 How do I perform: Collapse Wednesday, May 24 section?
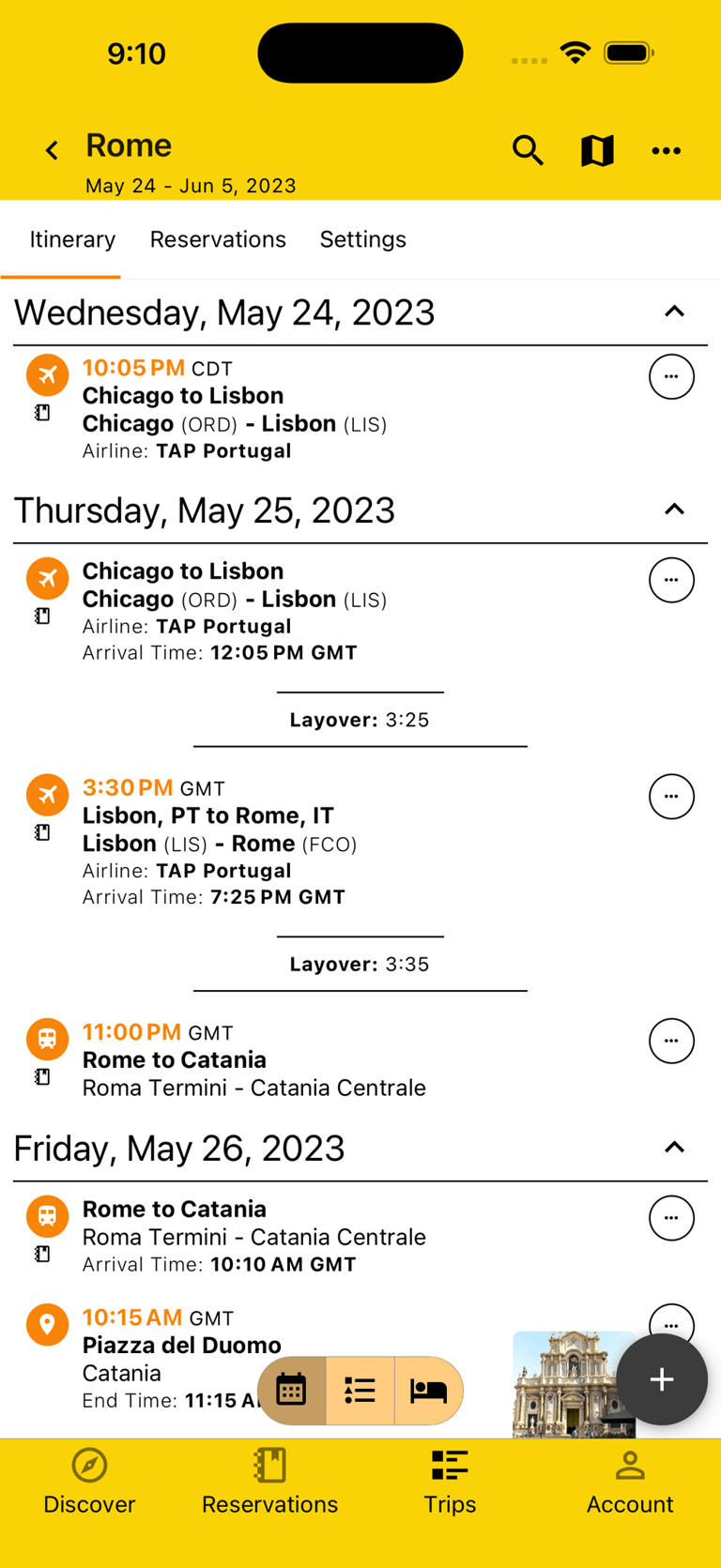click(x=674, y=312)
